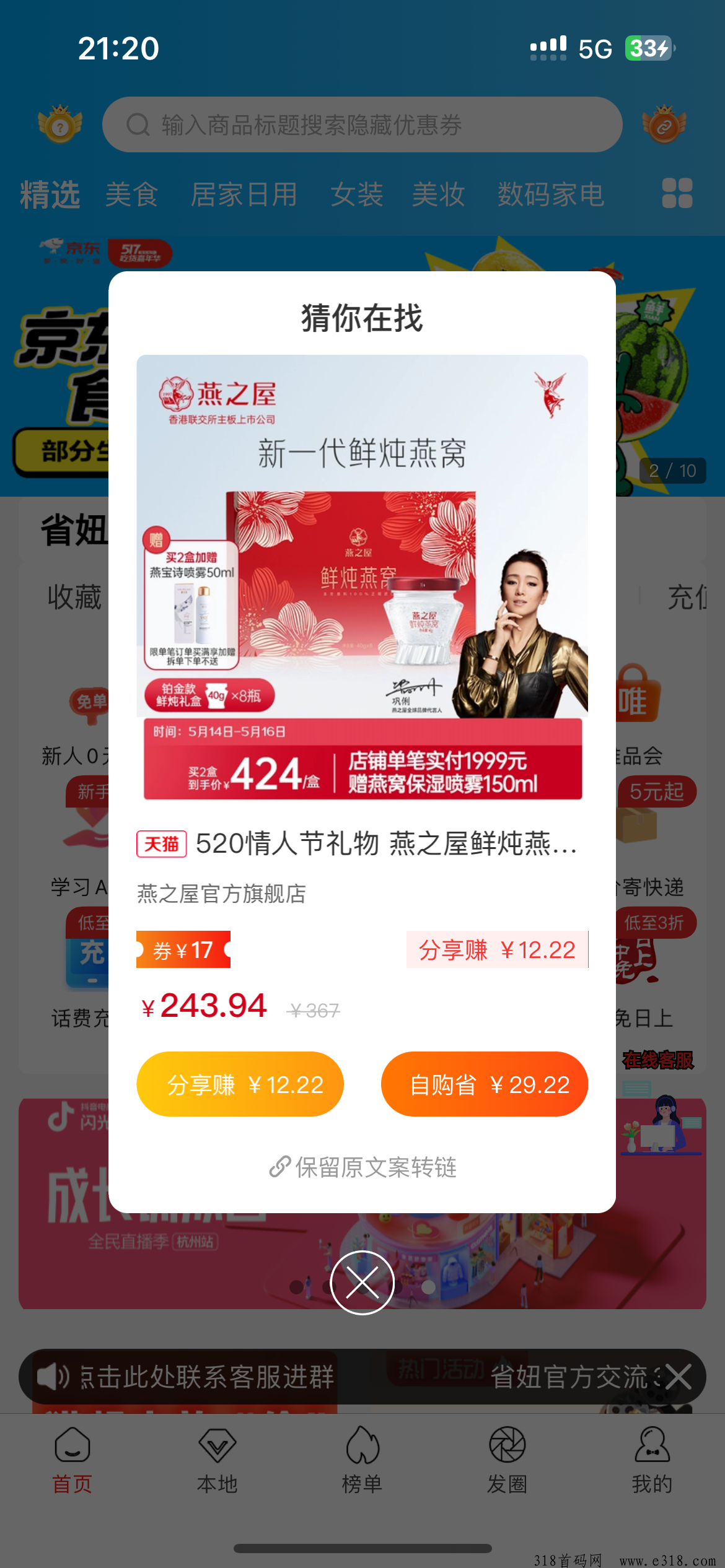Tap the link badge icon right of search
725x1568 pixels.
(x=664, y=124)
